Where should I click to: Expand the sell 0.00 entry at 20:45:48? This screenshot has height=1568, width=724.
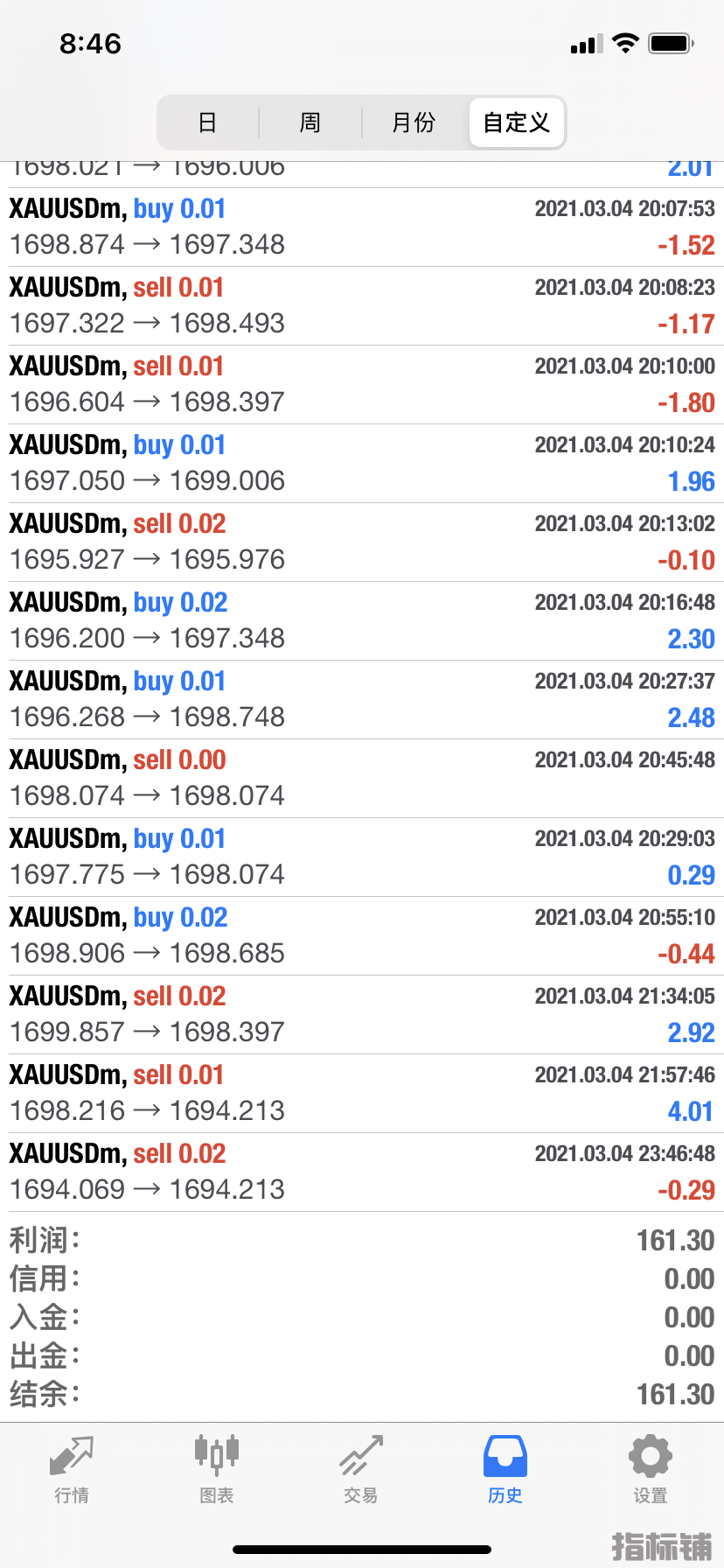362,779
